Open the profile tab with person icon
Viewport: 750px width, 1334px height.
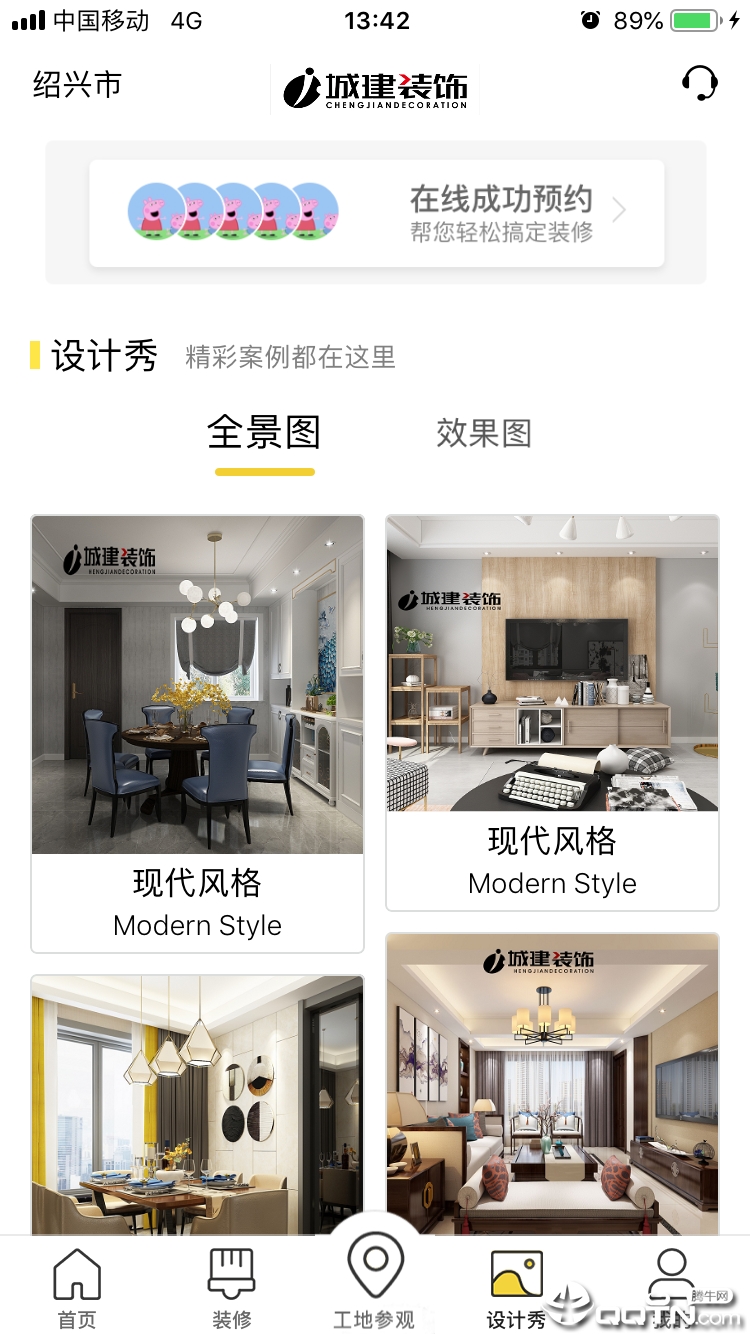tap(671, 1289)
